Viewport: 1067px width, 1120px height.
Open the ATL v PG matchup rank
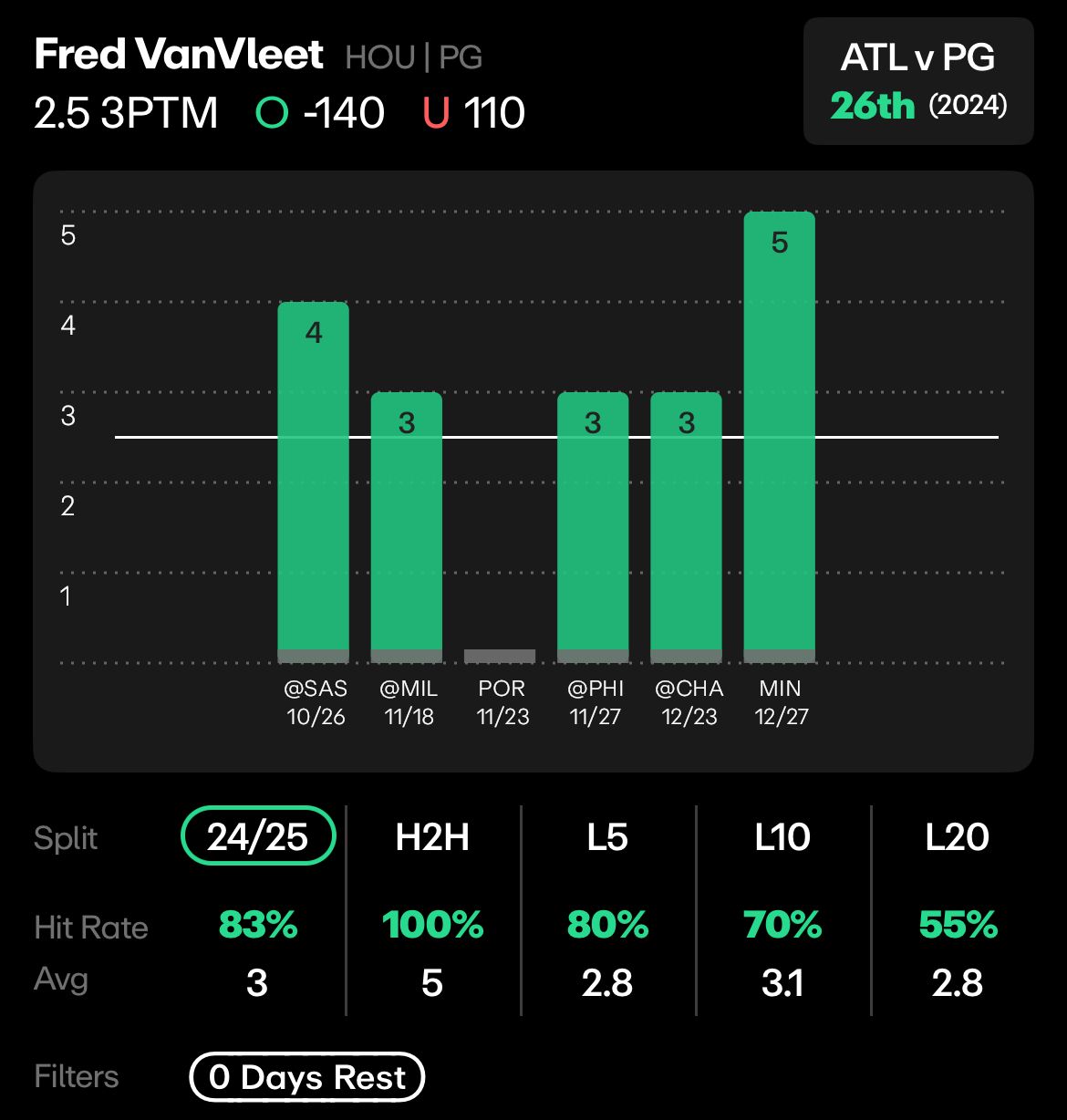[x=918, y=81]
